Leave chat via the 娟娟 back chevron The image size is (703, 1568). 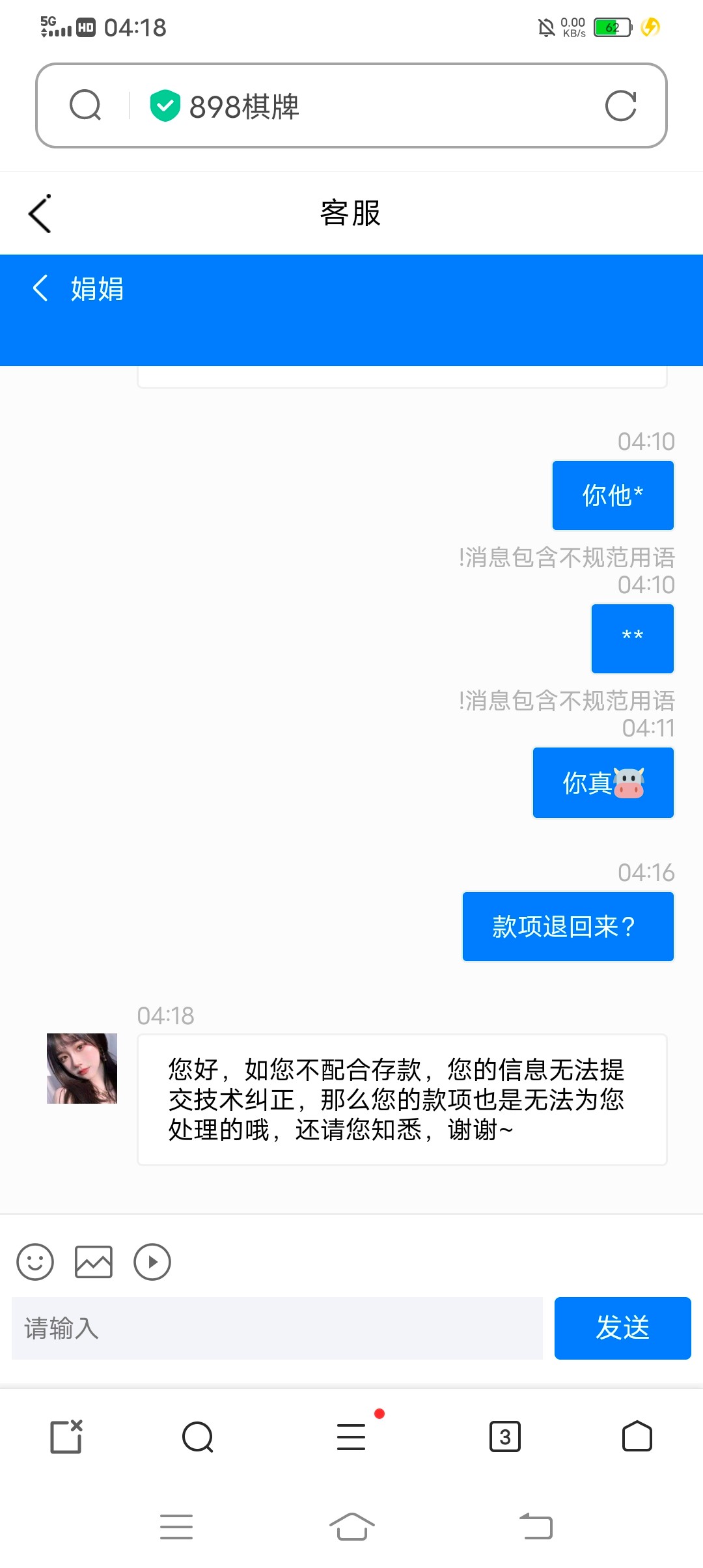click(40, 288)
